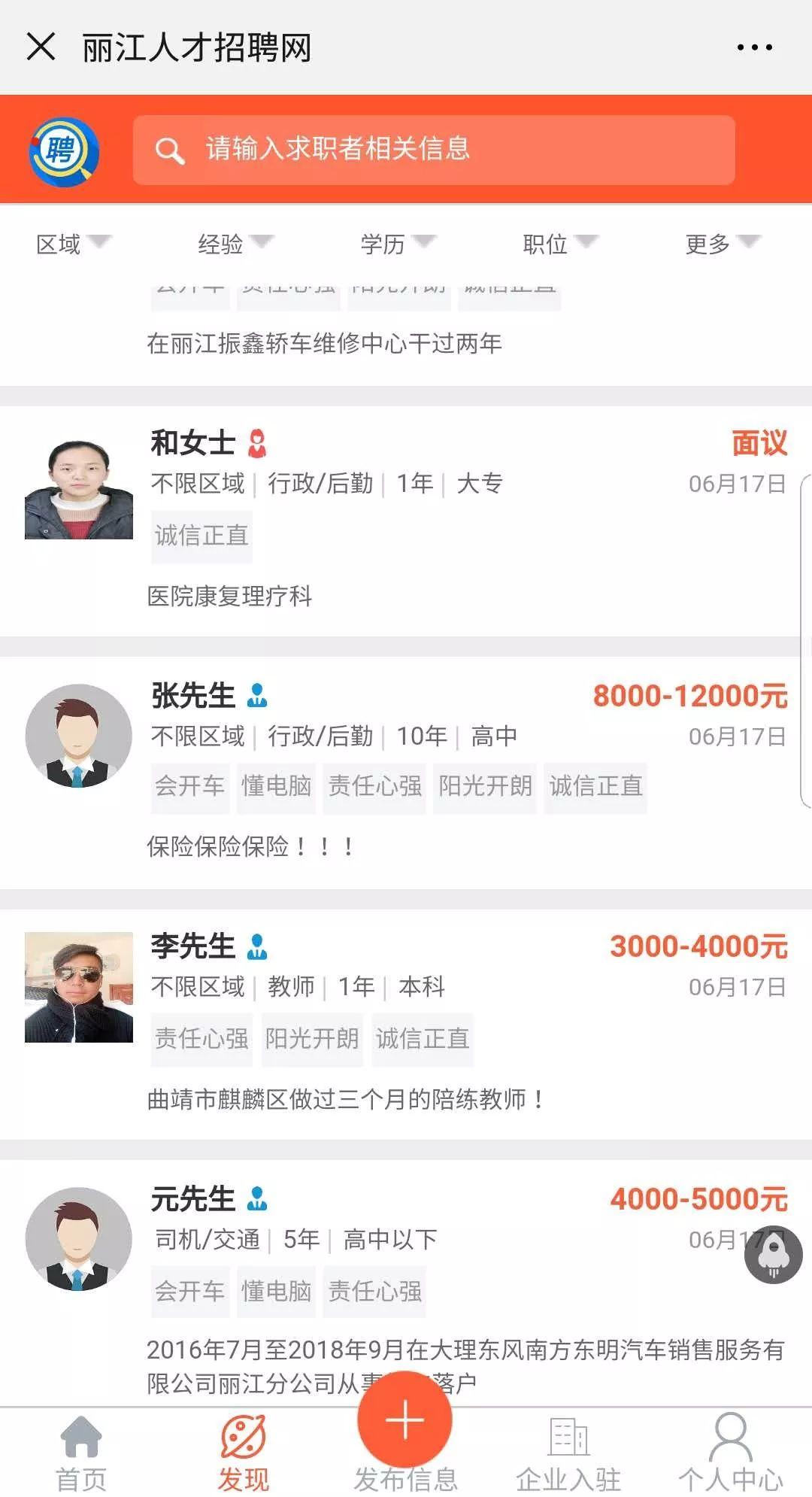
Task: Expand the 区域 filter dropdown
Action: pos(74,244)
